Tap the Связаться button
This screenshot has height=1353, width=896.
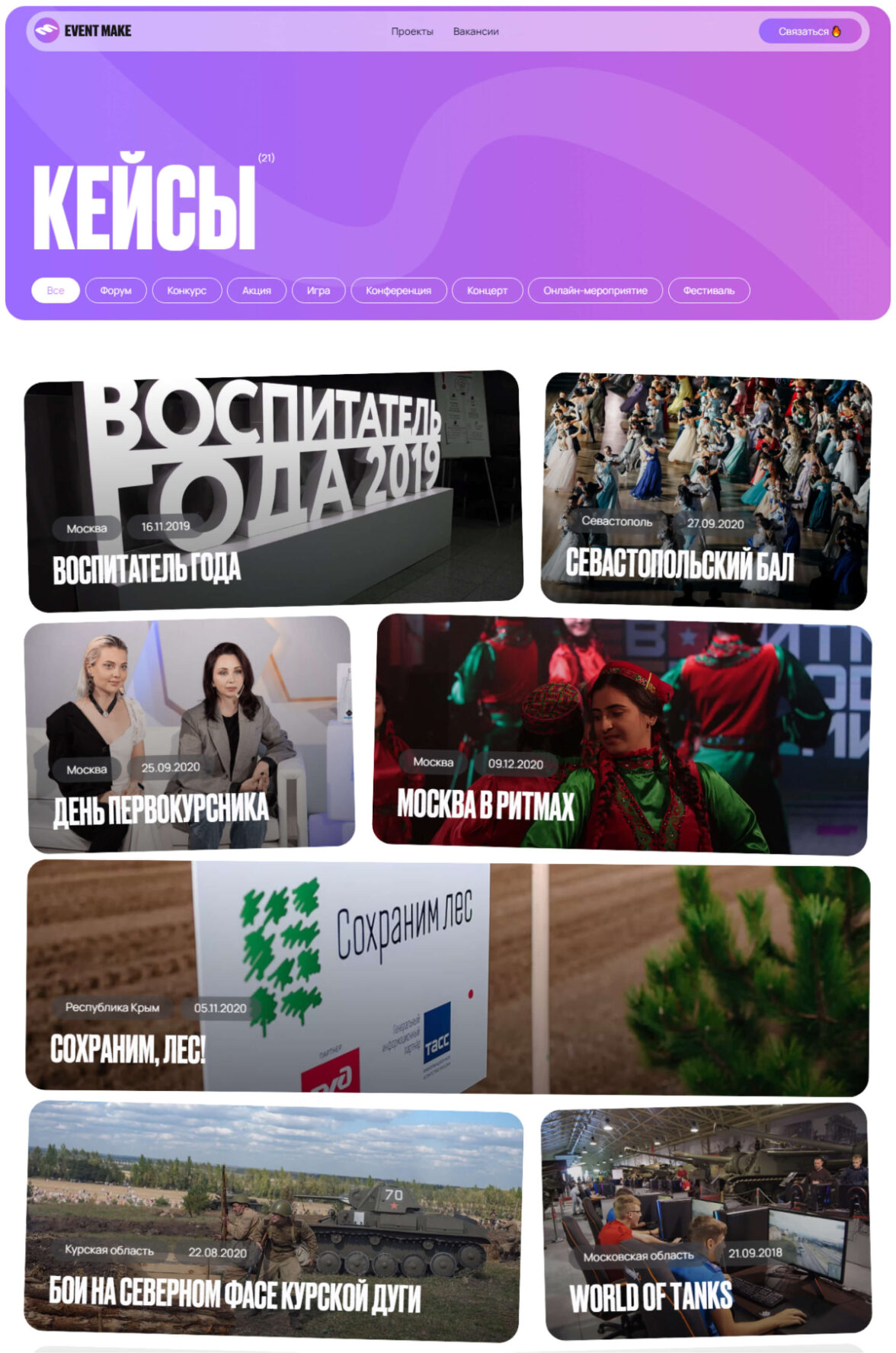pos(809,31)
